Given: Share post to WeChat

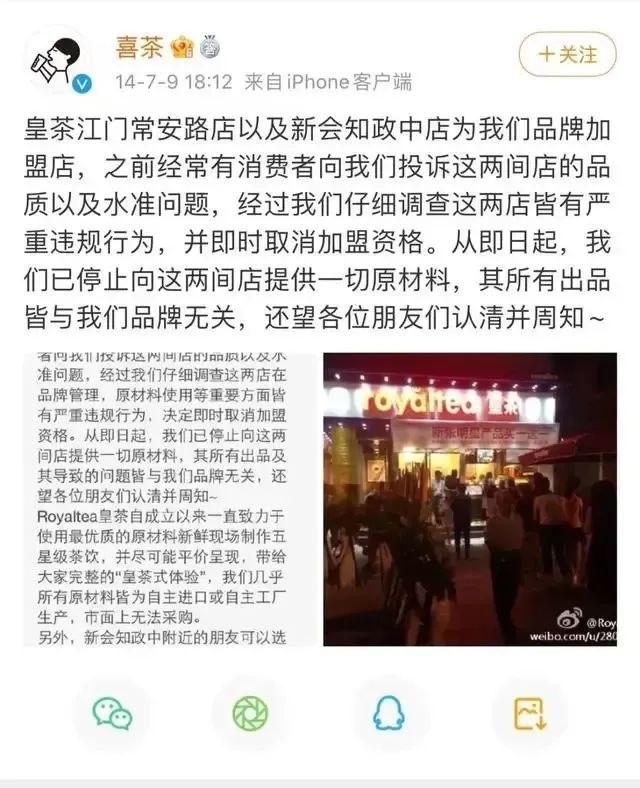Looking at the screenshot, I should pos(111,713).
